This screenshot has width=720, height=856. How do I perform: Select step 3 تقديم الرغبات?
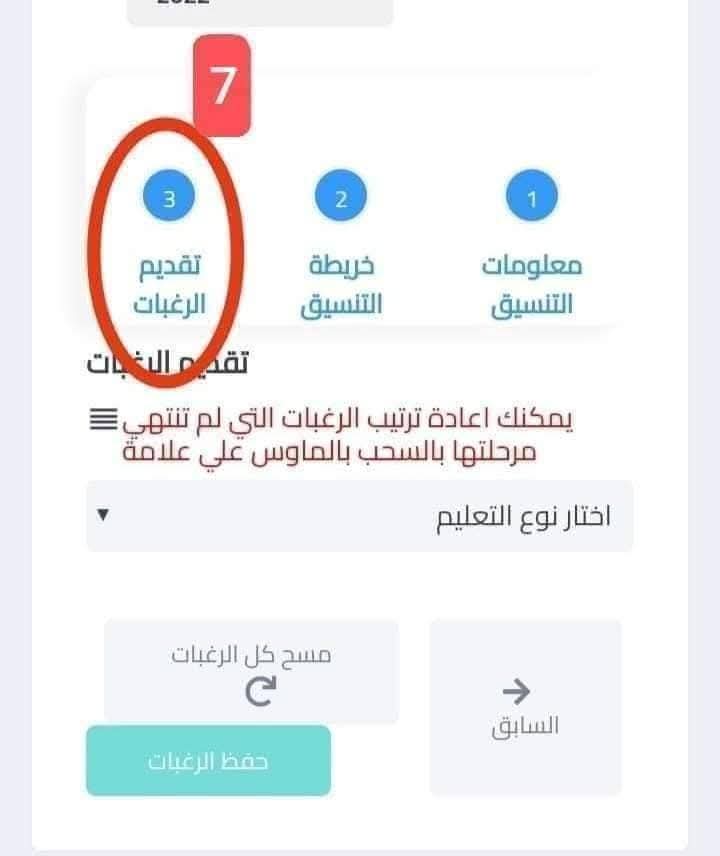[x=169, y=199]
